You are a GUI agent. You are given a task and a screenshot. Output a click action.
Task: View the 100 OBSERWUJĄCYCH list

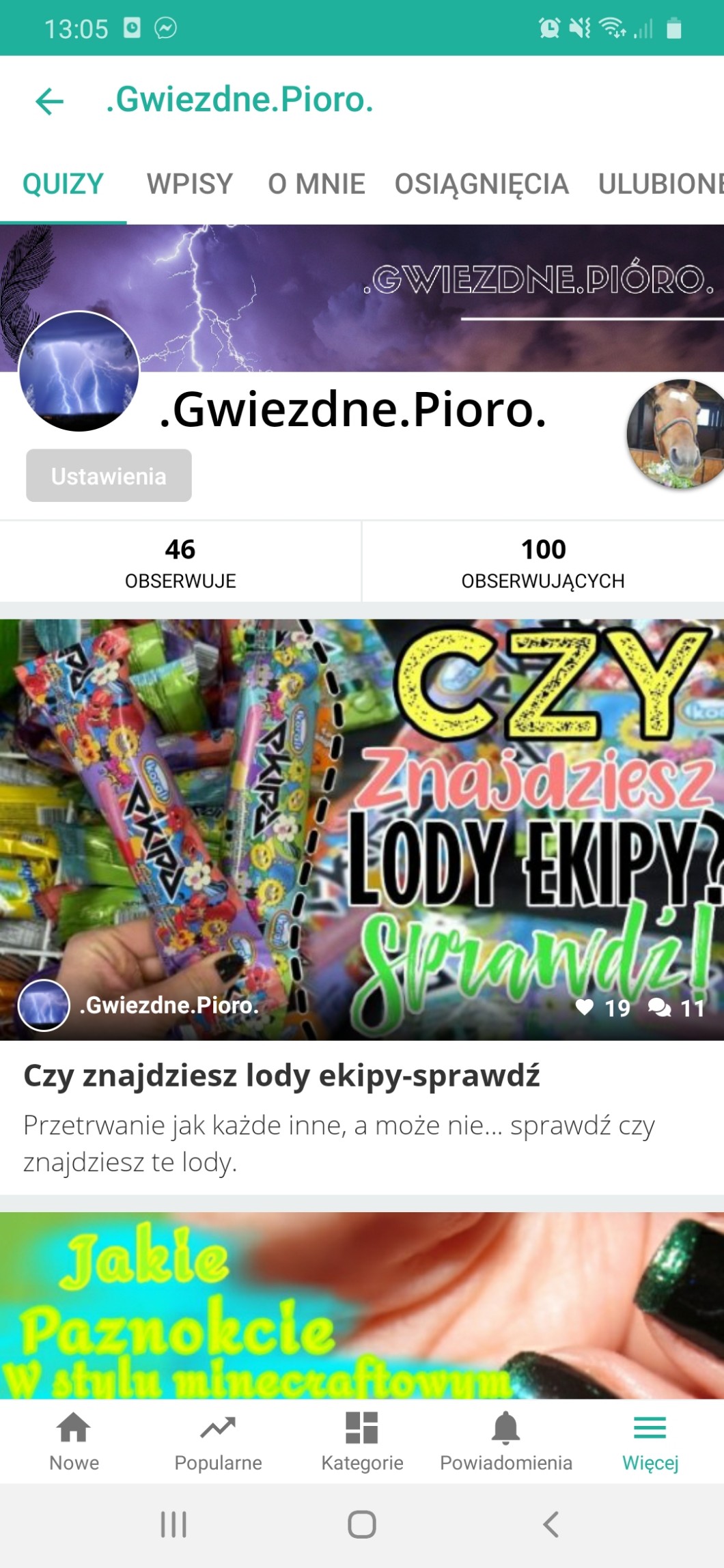[x=543, y=562]
